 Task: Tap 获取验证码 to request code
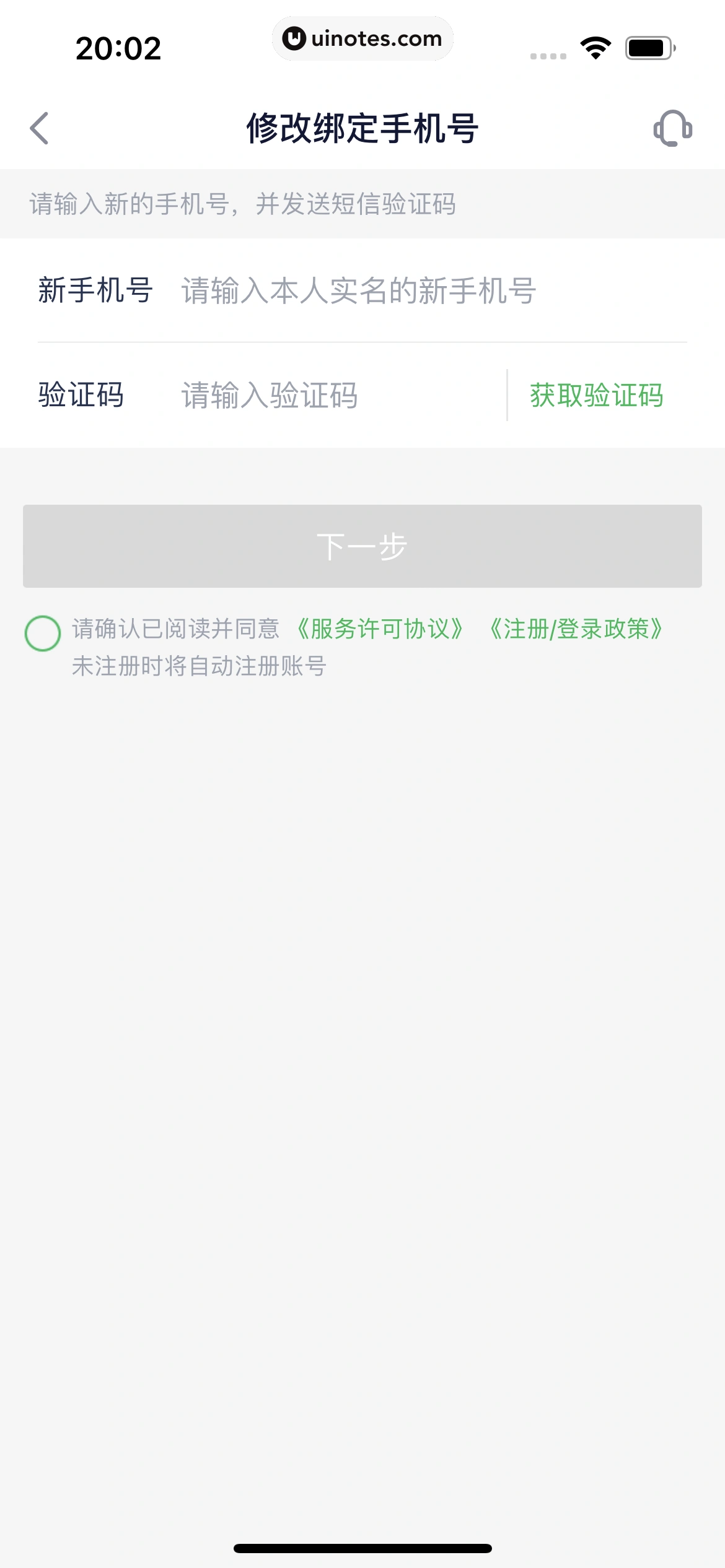[597, 395]
